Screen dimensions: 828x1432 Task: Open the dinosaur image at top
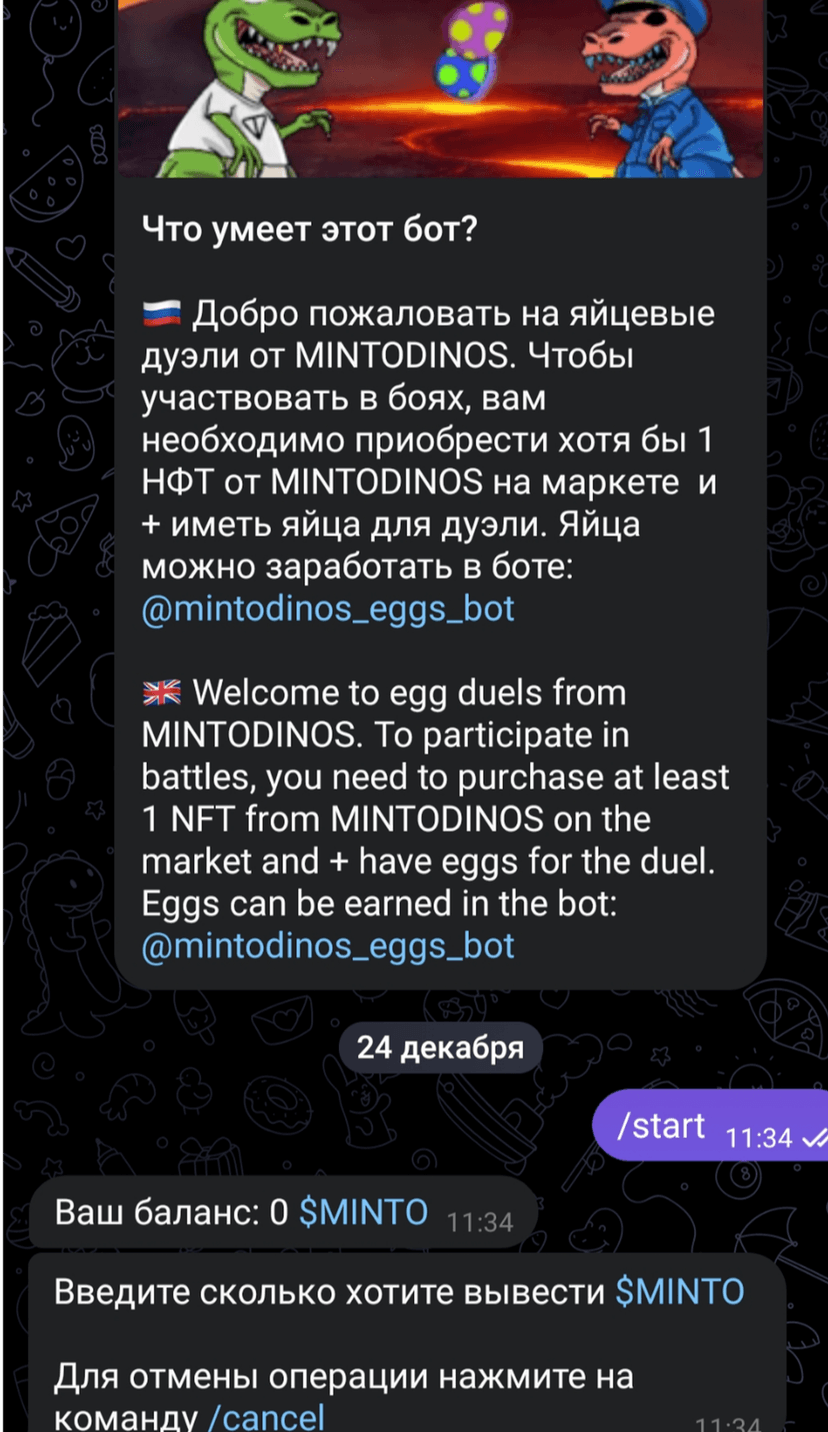point(440,85)
